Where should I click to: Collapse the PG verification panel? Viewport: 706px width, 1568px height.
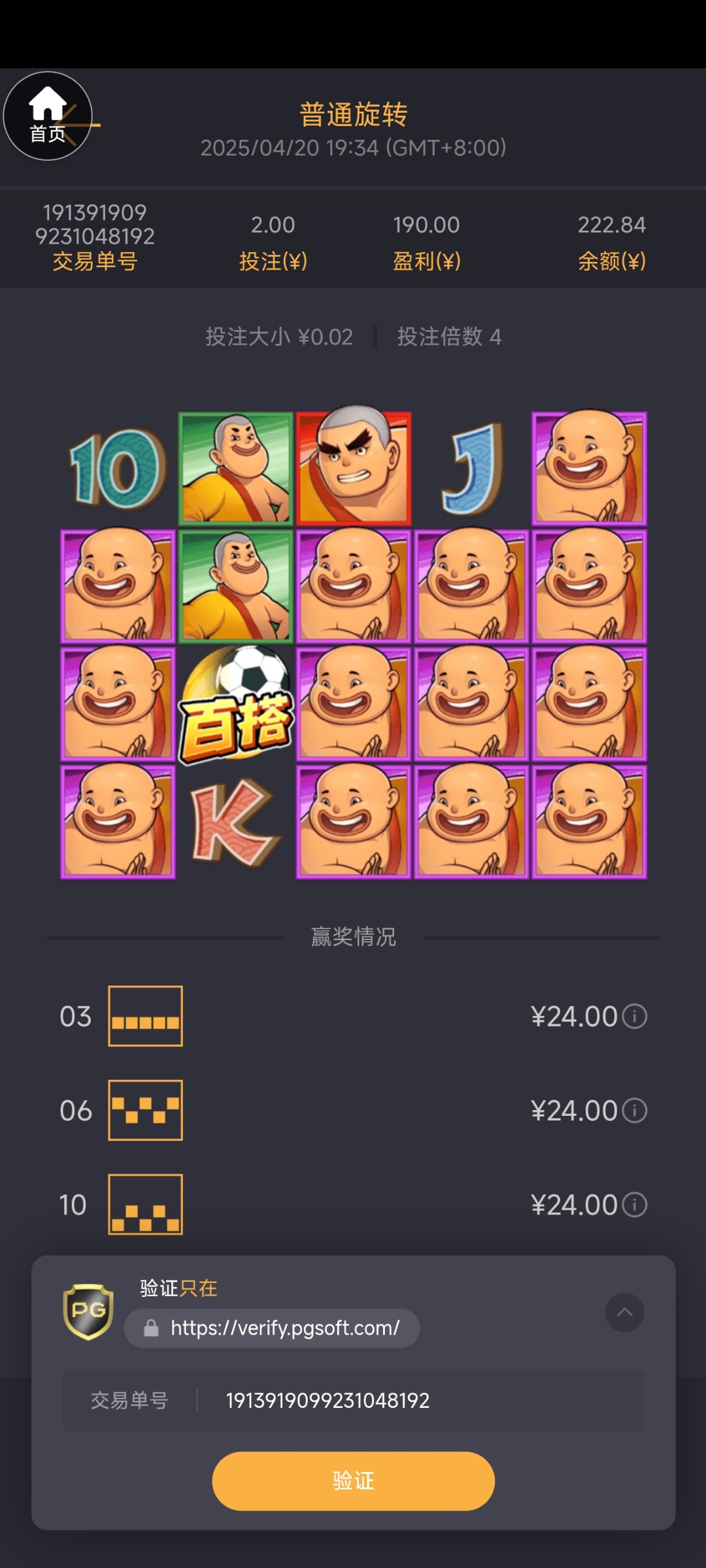(x=624, y=1312)
